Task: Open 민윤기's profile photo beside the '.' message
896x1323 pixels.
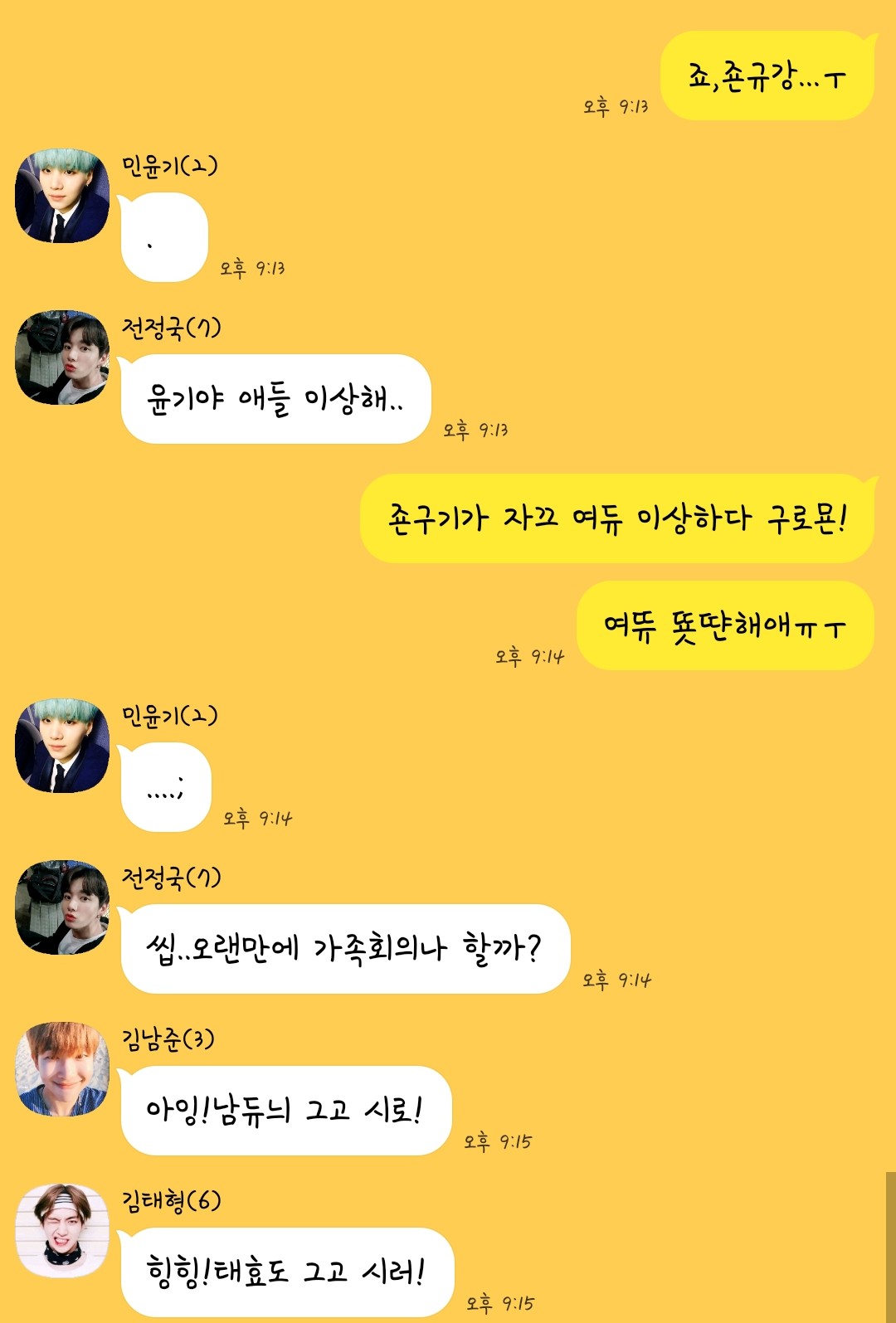Action: 62,196
